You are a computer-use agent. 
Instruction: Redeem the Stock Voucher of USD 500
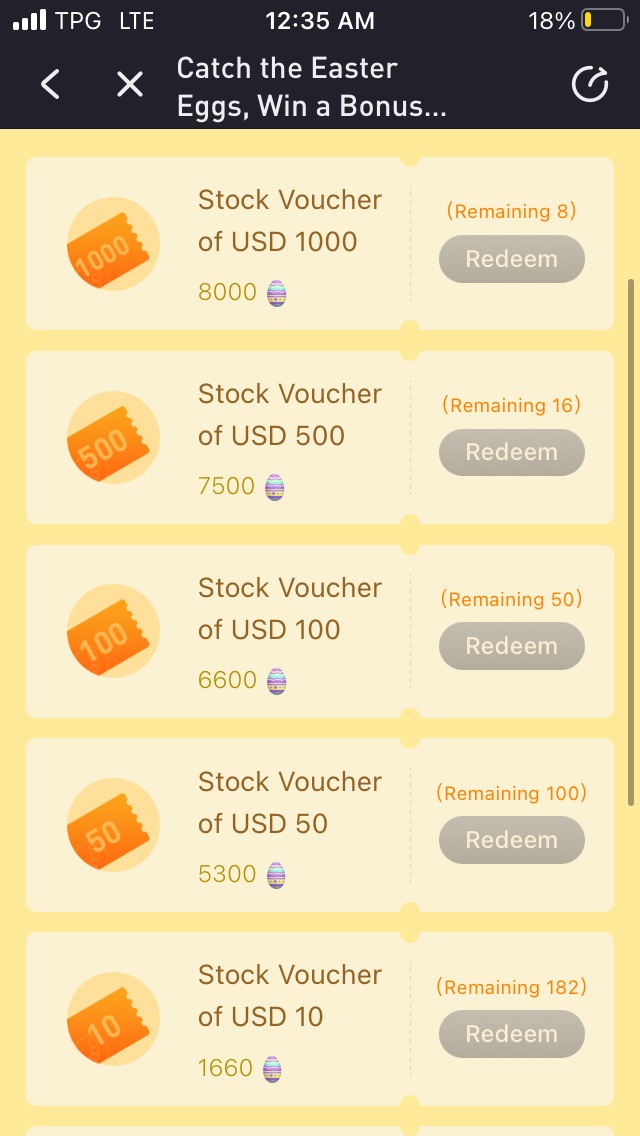click(511, 452)
